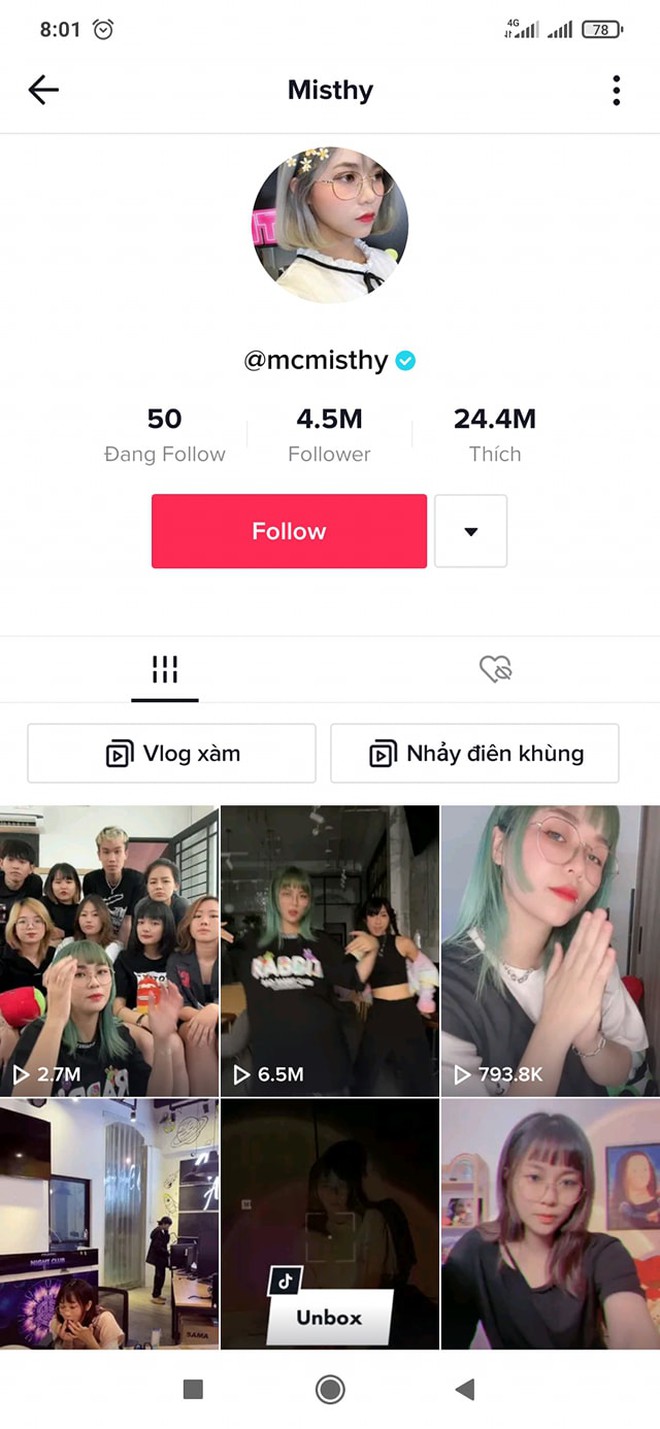The width and height of the screenshot is (660, 1429).
Task: Play the video with 793.8K views
Action: click(550, 950)
